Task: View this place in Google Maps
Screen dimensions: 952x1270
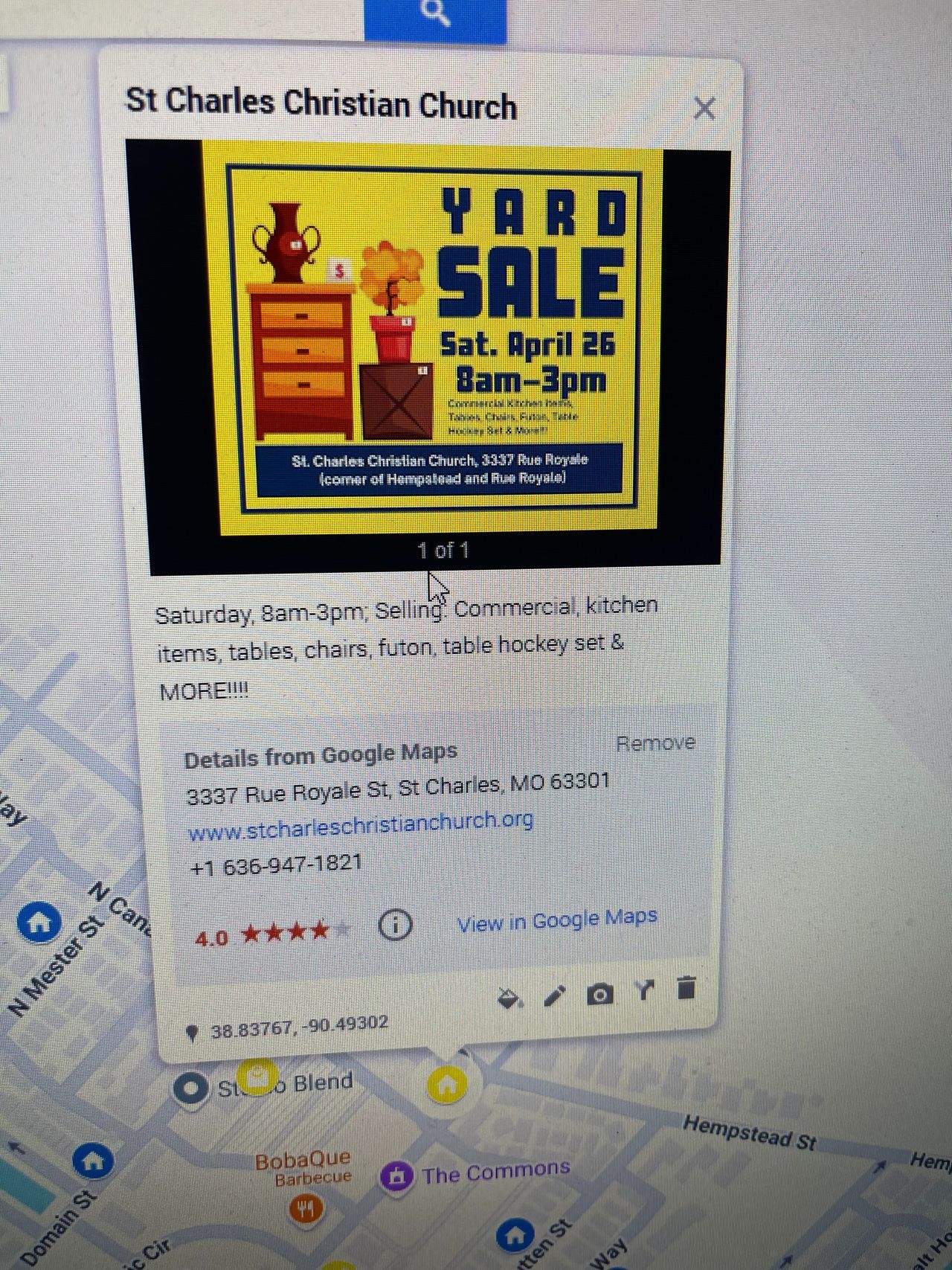Action: [557, 920]
